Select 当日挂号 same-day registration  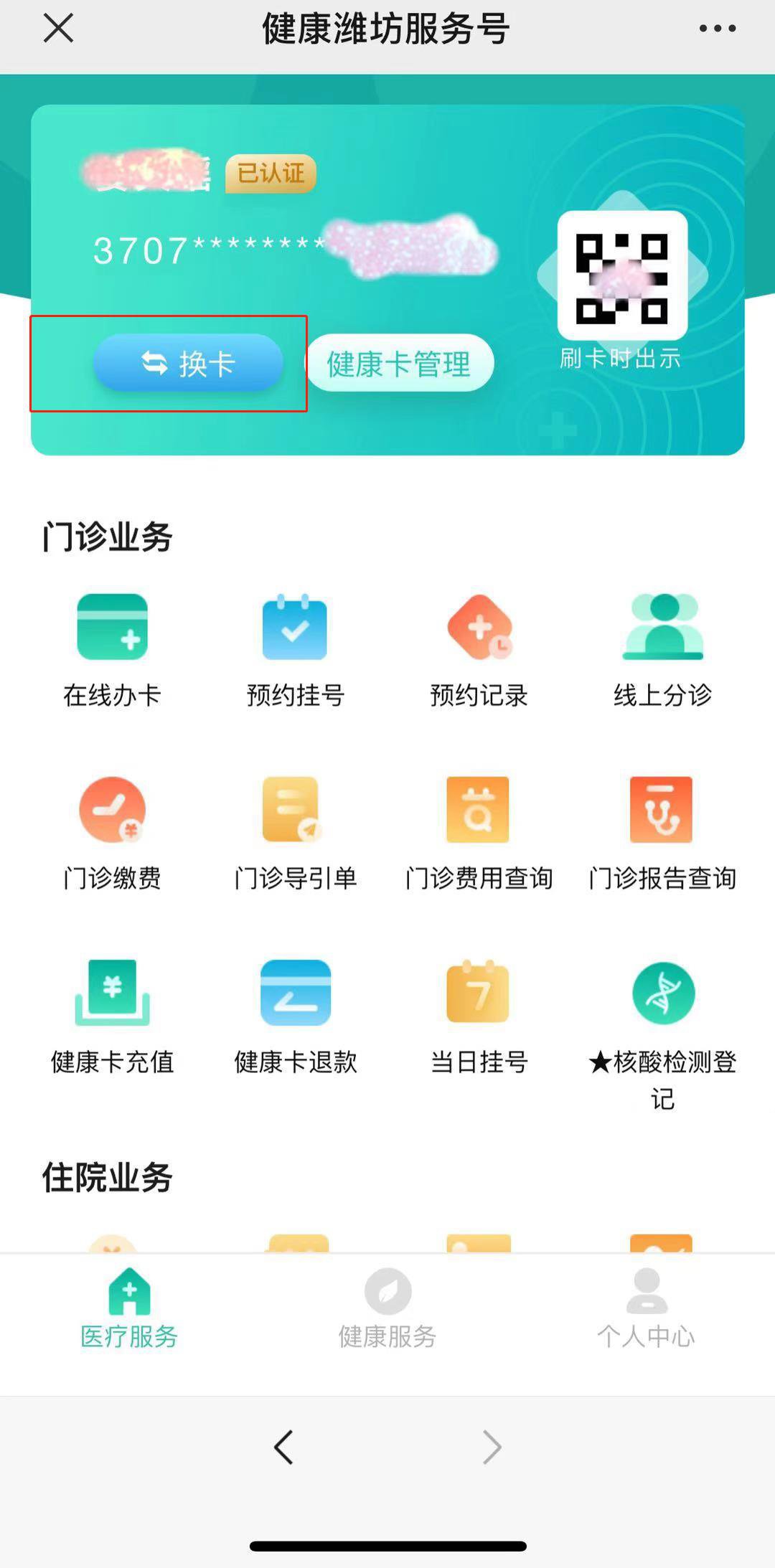[x=479, y=1015]
